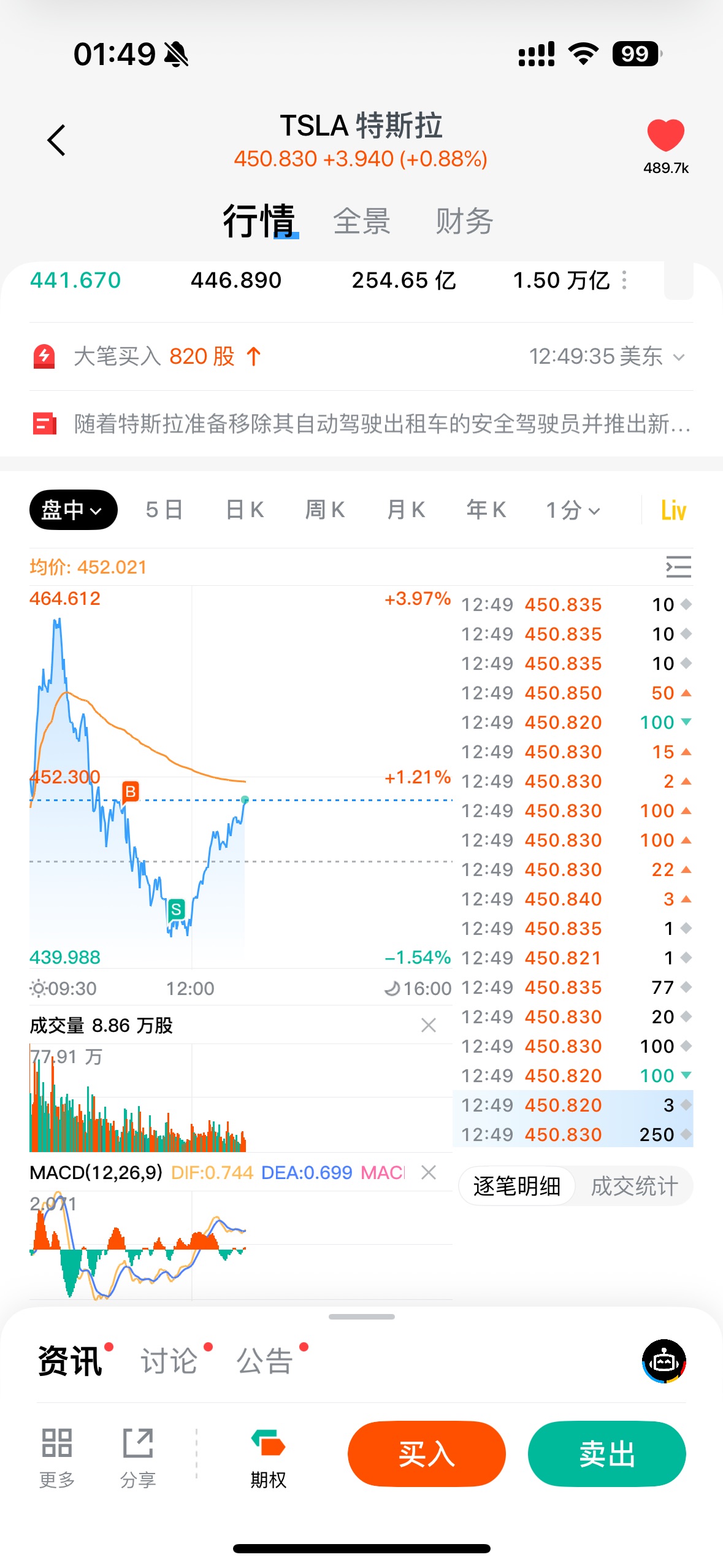Tap the 买入 buy button
Image resolution: width=723 pixels, height=1568 pixels.
[x=426, y=1454]
